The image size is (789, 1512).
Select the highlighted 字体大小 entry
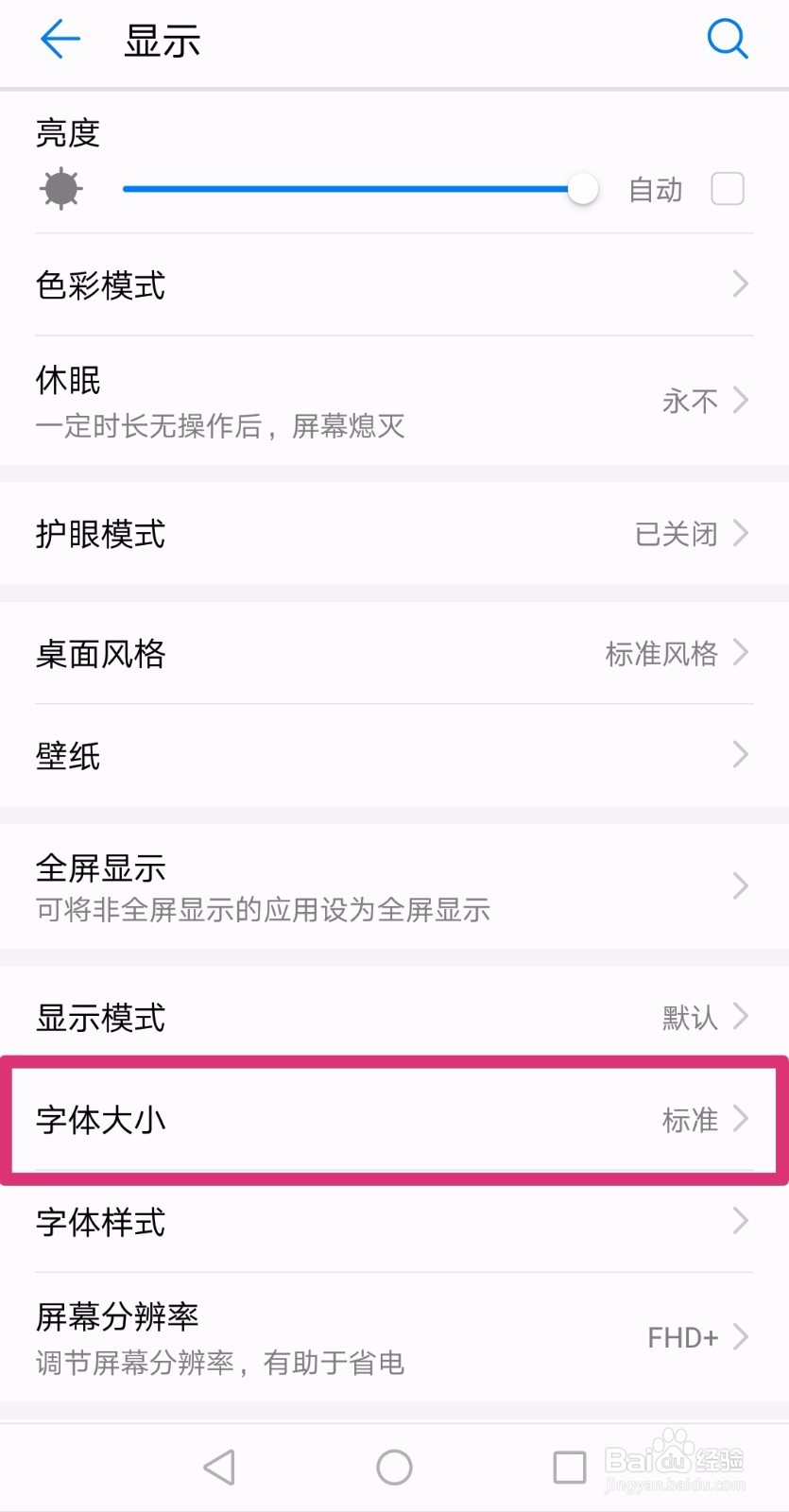coord(394,1120)
